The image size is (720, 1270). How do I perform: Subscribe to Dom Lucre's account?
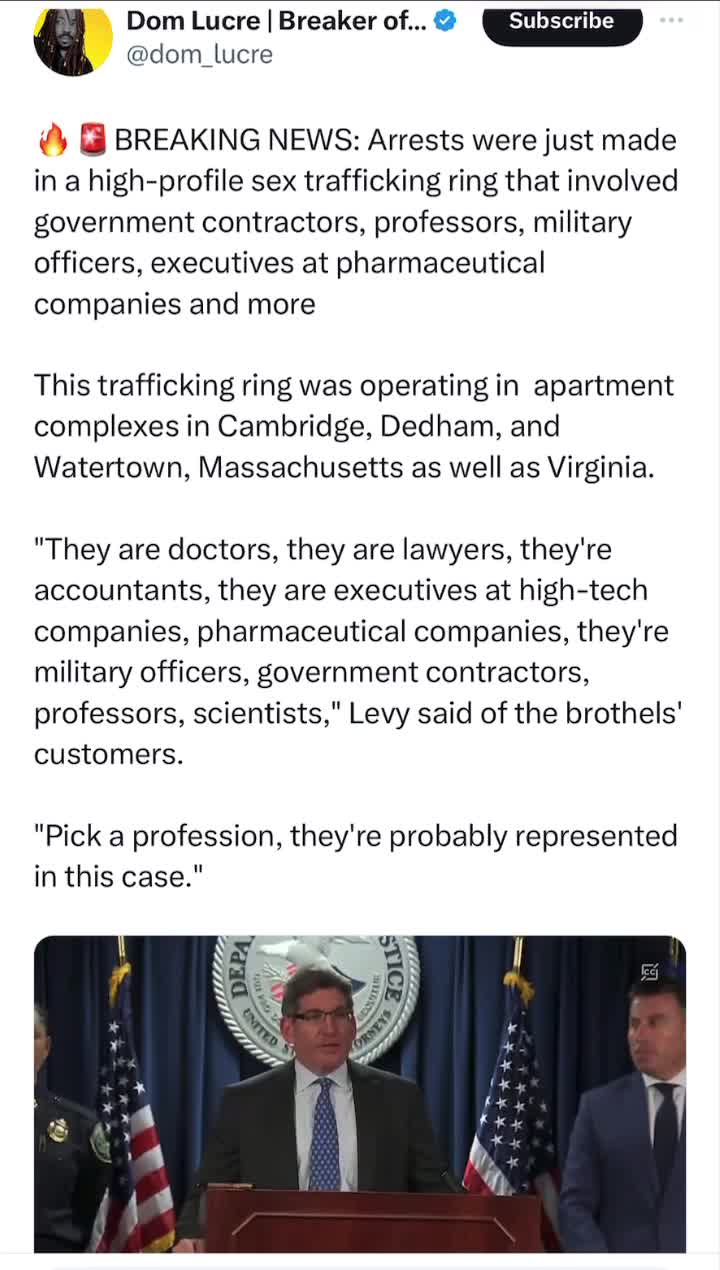click(x=561, y=22)
